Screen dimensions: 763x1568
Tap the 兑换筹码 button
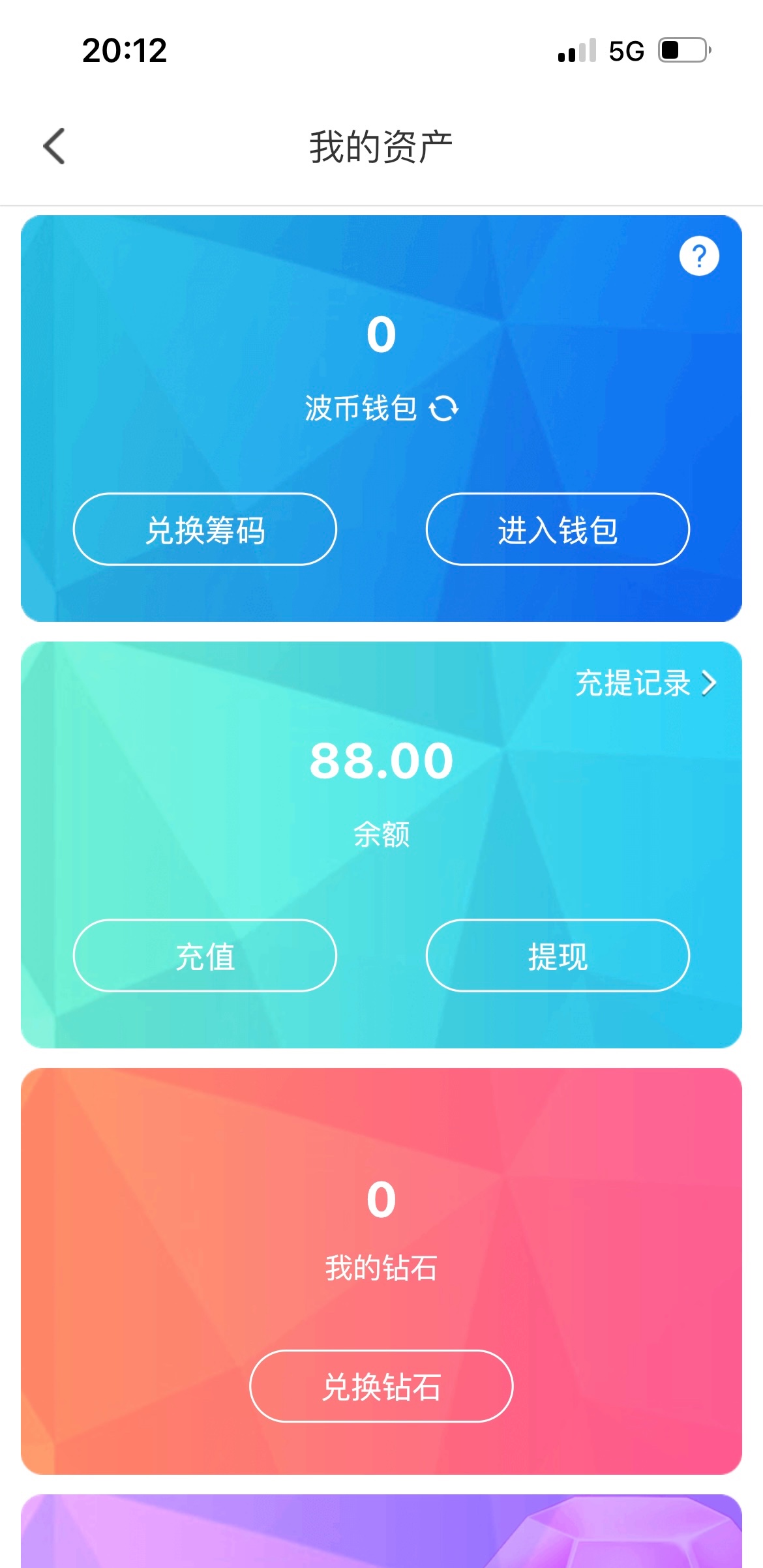(x=205, y=529)
